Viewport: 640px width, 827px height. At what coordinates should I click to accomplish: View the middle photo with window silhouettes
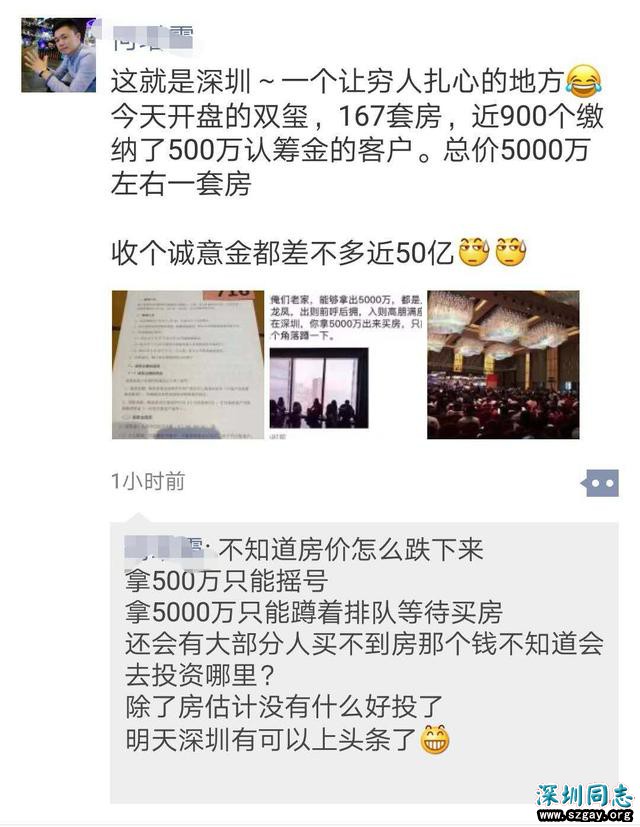(343, 364)
